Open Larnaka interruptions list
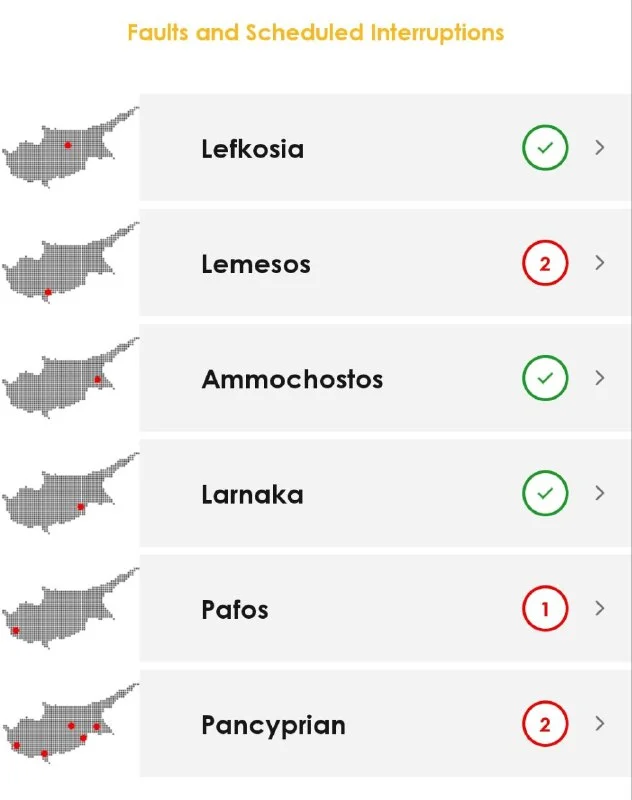 [384, 494]
